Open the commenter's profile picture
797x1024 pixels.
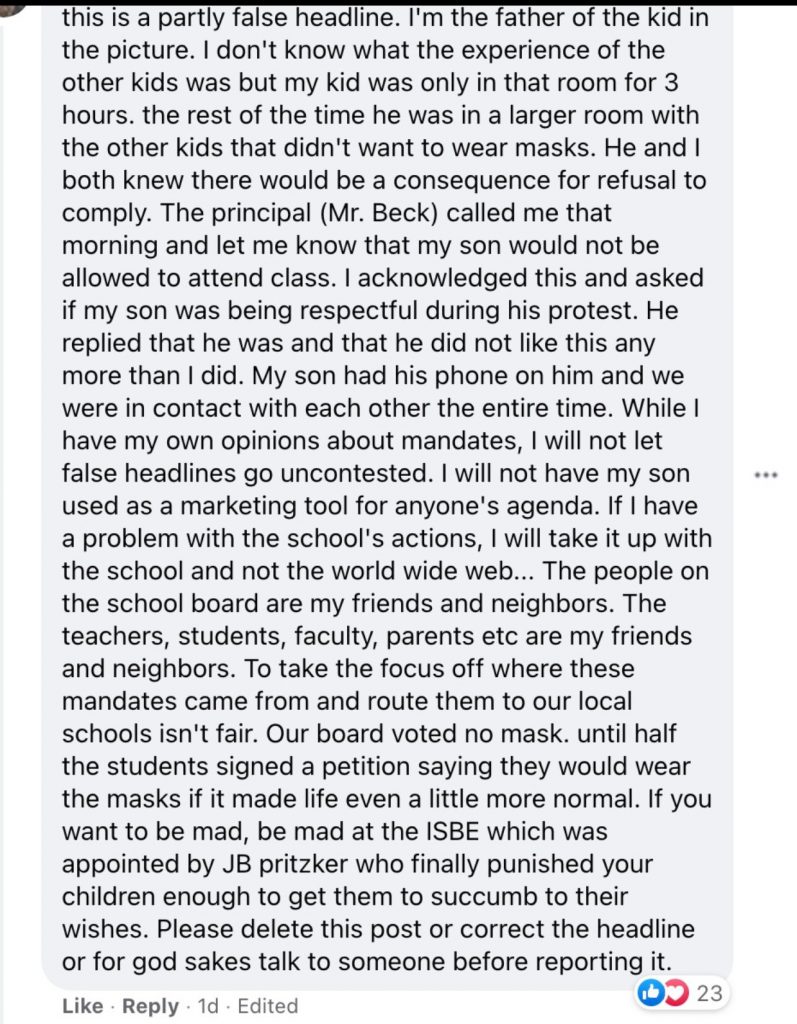pos(12,8)
